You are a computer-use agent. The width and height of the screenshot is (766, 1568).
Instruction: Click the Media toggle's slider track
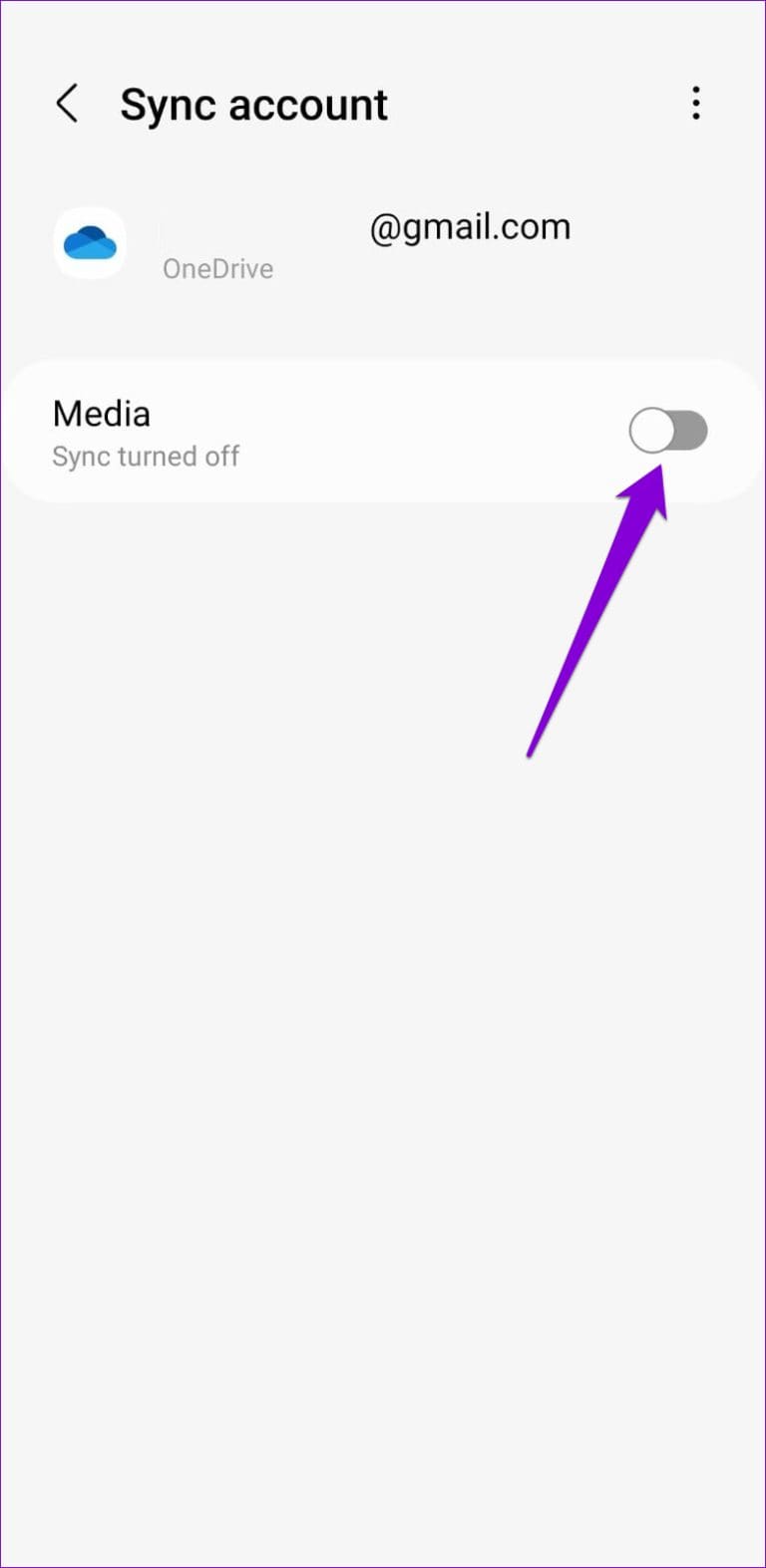pos(668,431)
